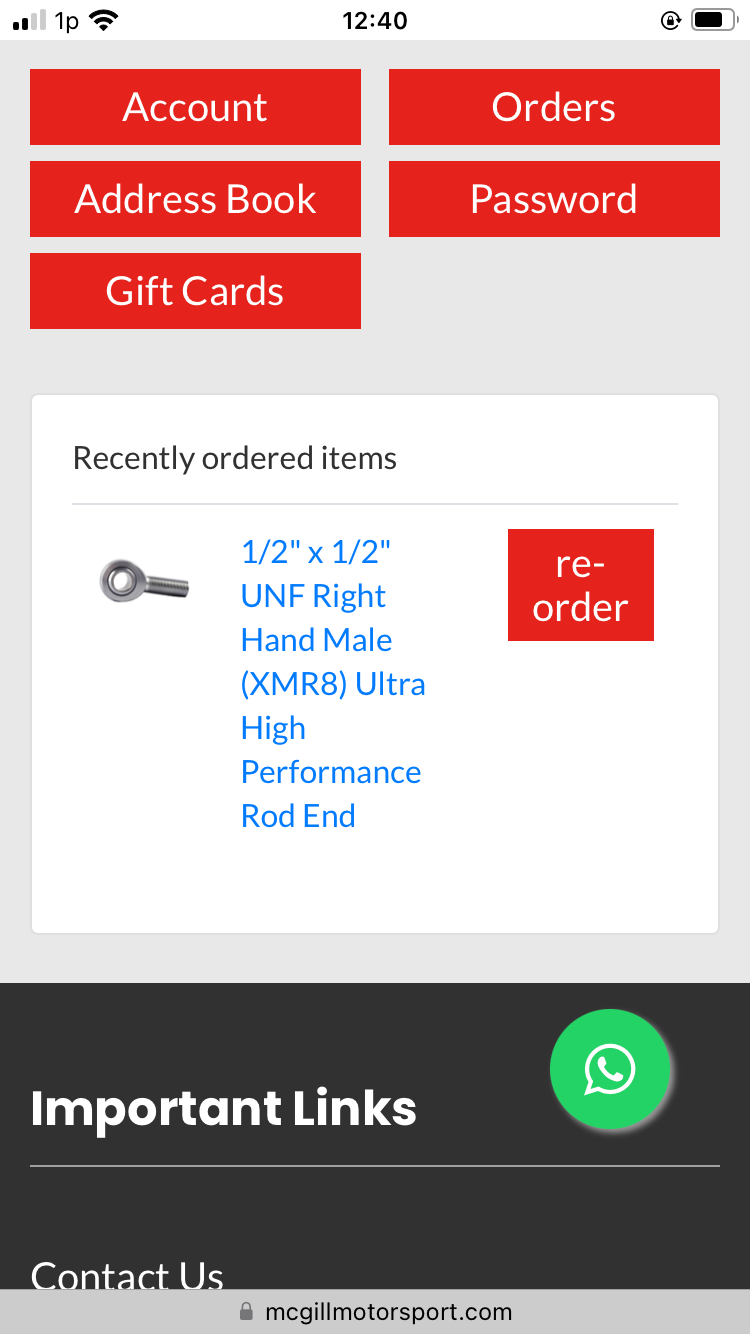The image size is (750, 1334).
Task: Re-order the XMR8 rod end
Action: 580,585
